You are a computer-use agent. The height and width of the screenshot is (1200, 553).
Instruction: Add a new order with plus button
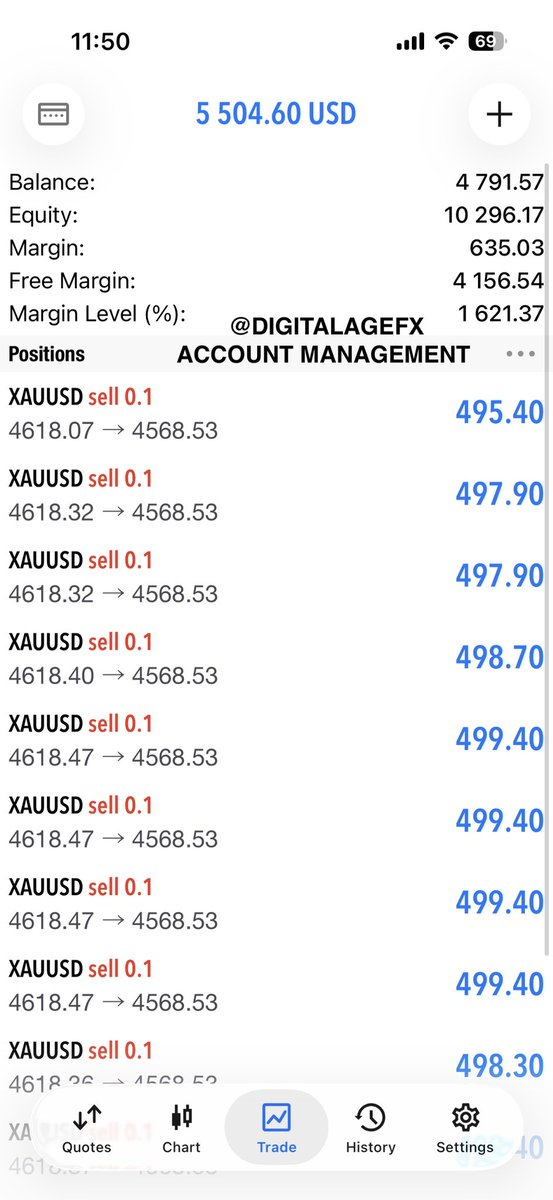tap(499, 114)
